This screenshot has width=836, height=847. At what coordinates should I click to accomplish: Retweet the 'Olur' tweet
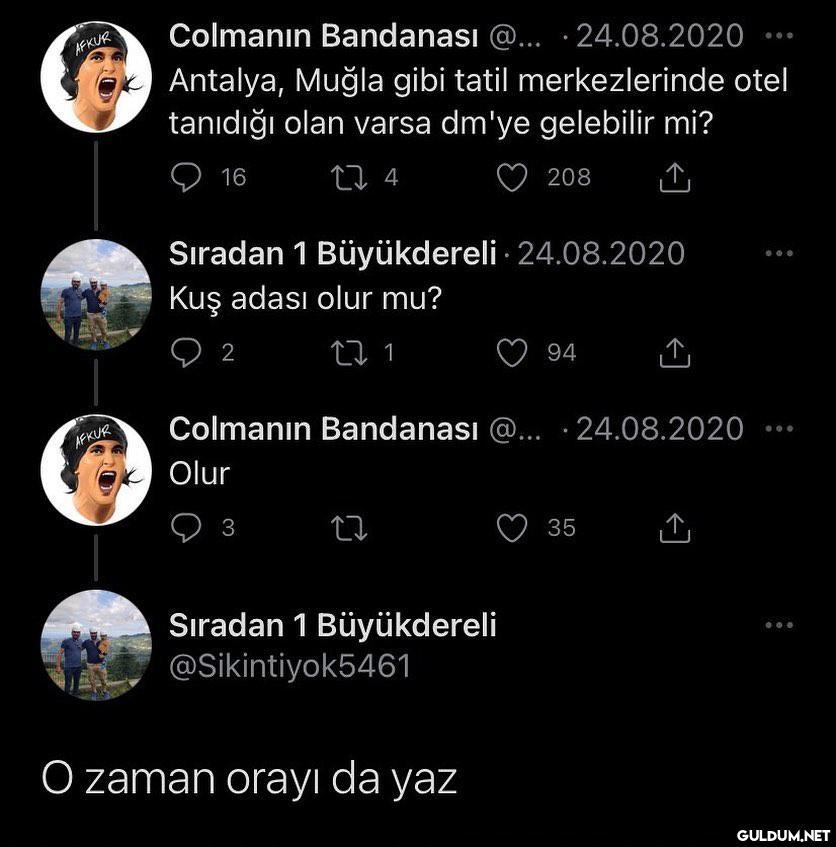[349, 528]
